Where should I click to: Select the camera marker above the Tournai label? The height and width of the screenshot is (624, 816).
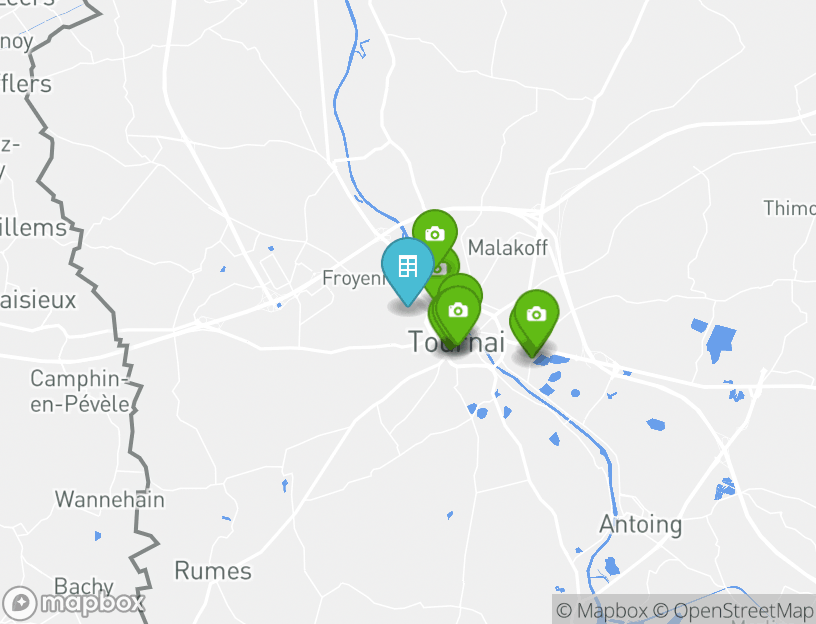pyautogui.click(x=458, y=310)
